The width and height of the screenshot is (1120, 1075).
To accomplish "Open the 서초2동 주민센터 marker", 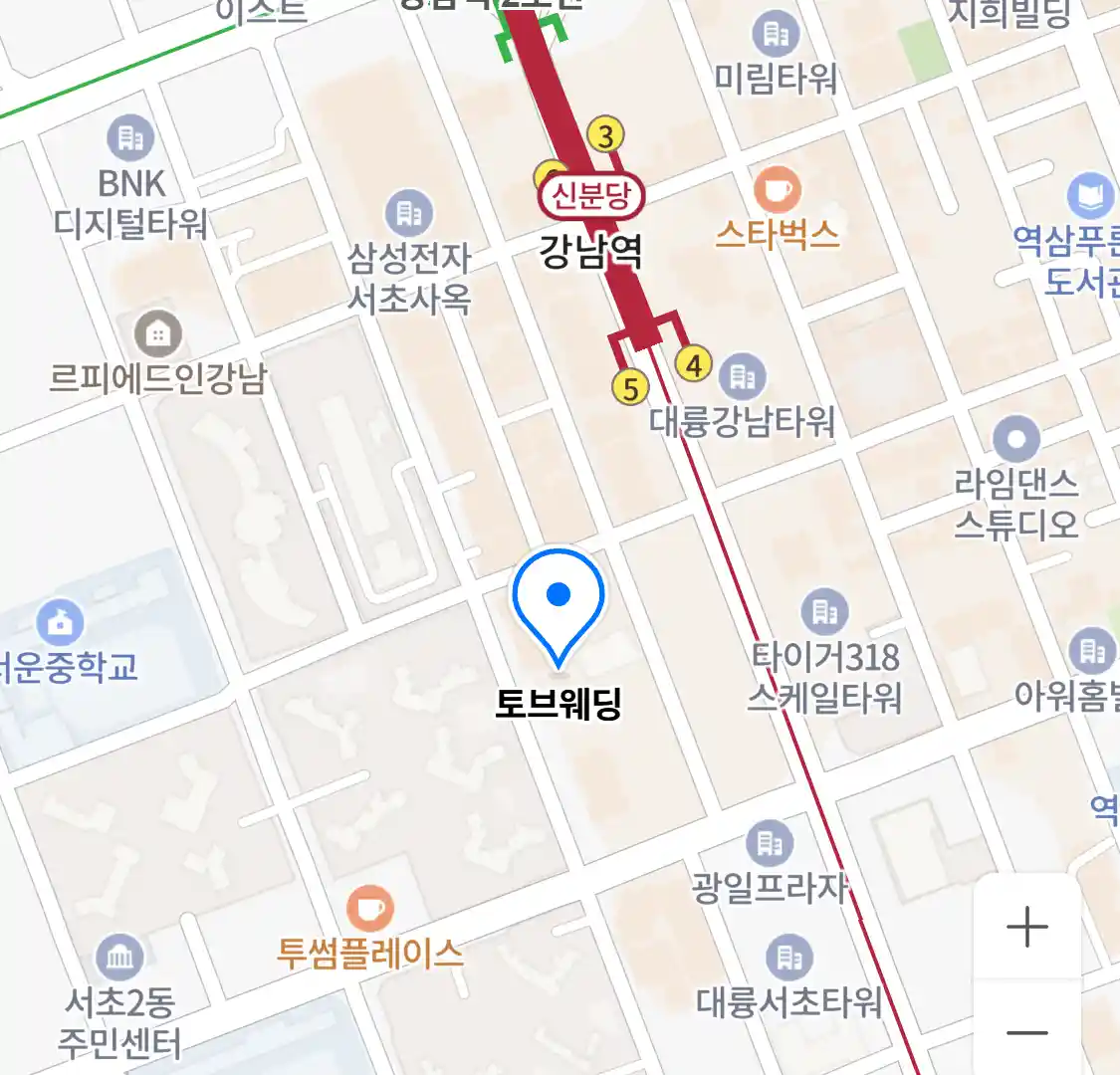I will click(x=119, y=959).
